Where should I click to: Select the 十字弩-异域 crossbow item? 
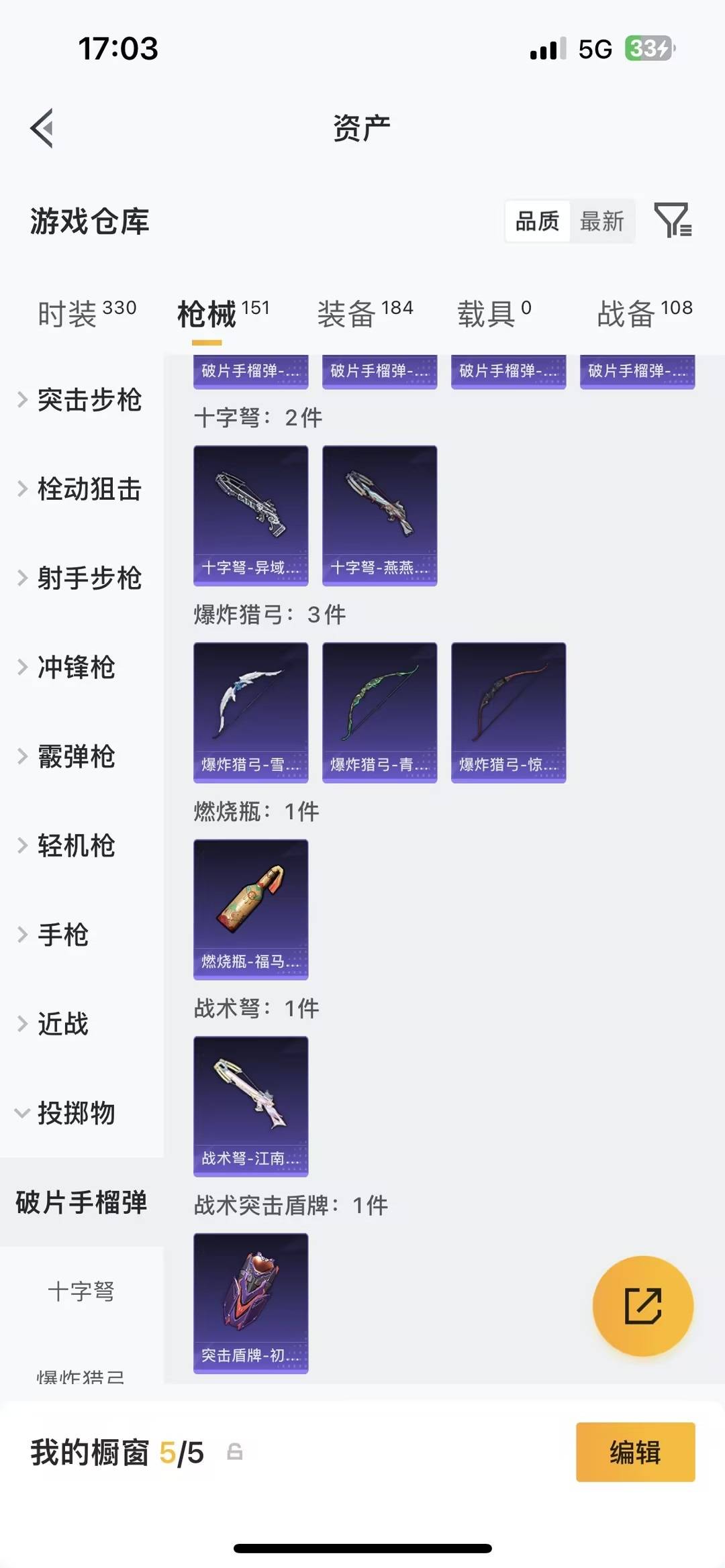(x=250, y=513)
